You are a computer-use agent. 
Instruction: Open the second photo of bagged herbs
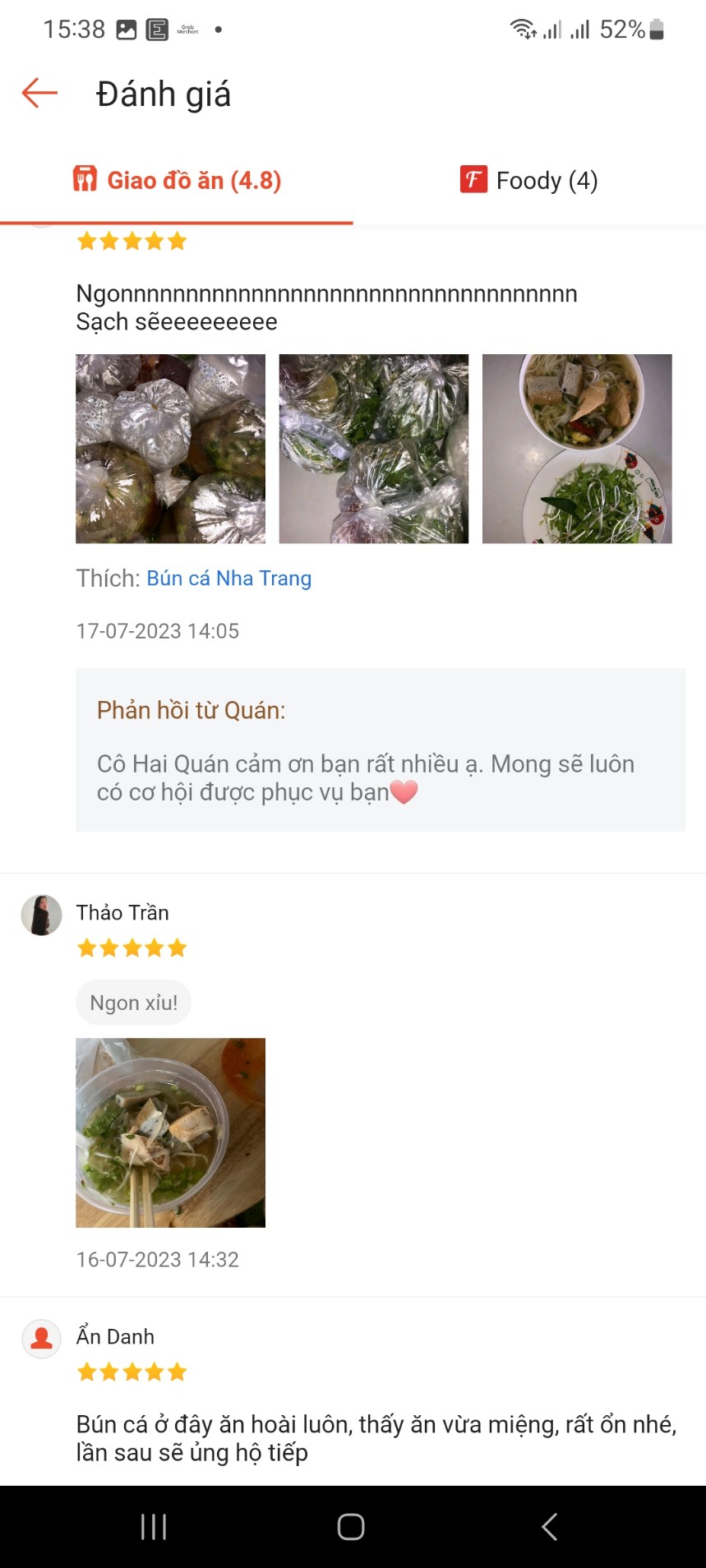[x=373, y=449]
